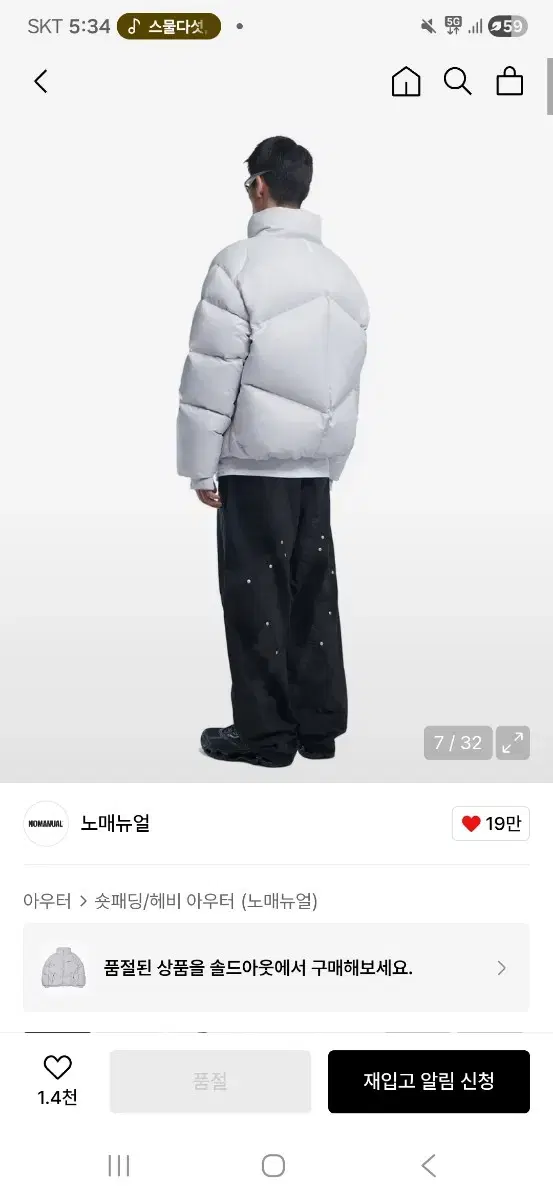Image resolution: width=553 pixels, height=1200 pixels.
Task: Tap 재입고 알림 신청 button
Action: pos(429,1081)
